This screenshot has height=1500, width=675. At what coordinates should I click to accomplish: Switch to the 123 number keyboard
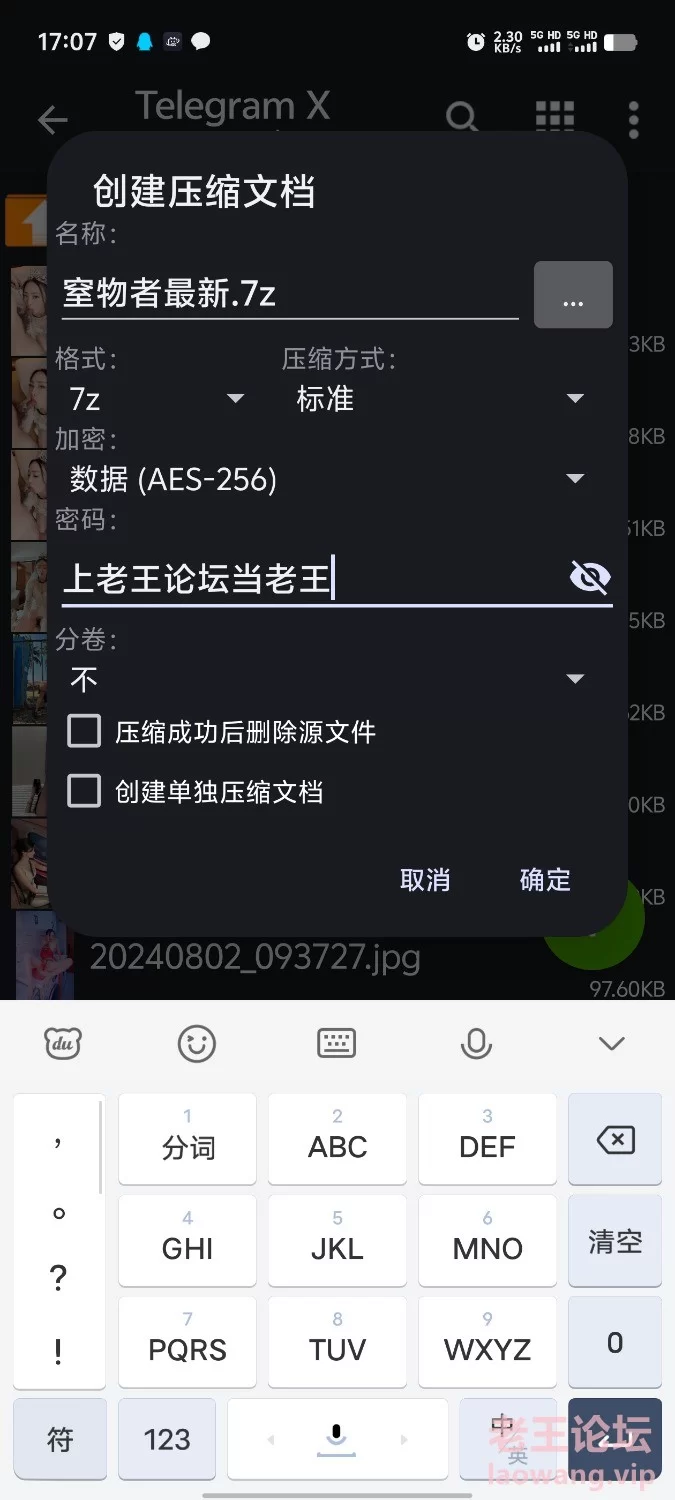point(167,1439)
